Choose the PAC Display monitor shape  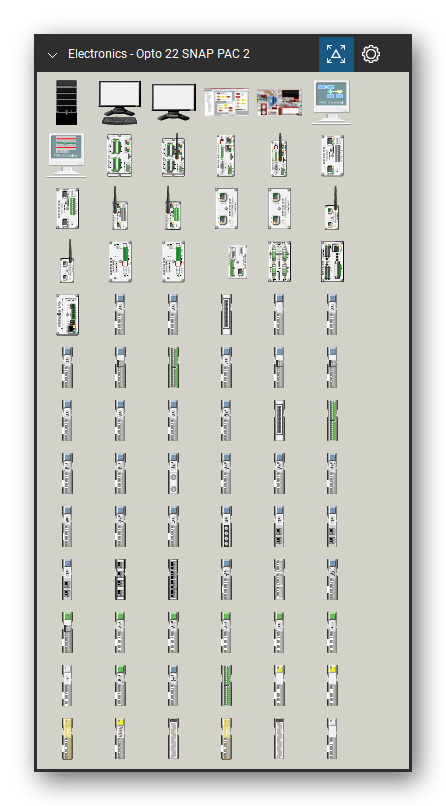tap(67, 155)
